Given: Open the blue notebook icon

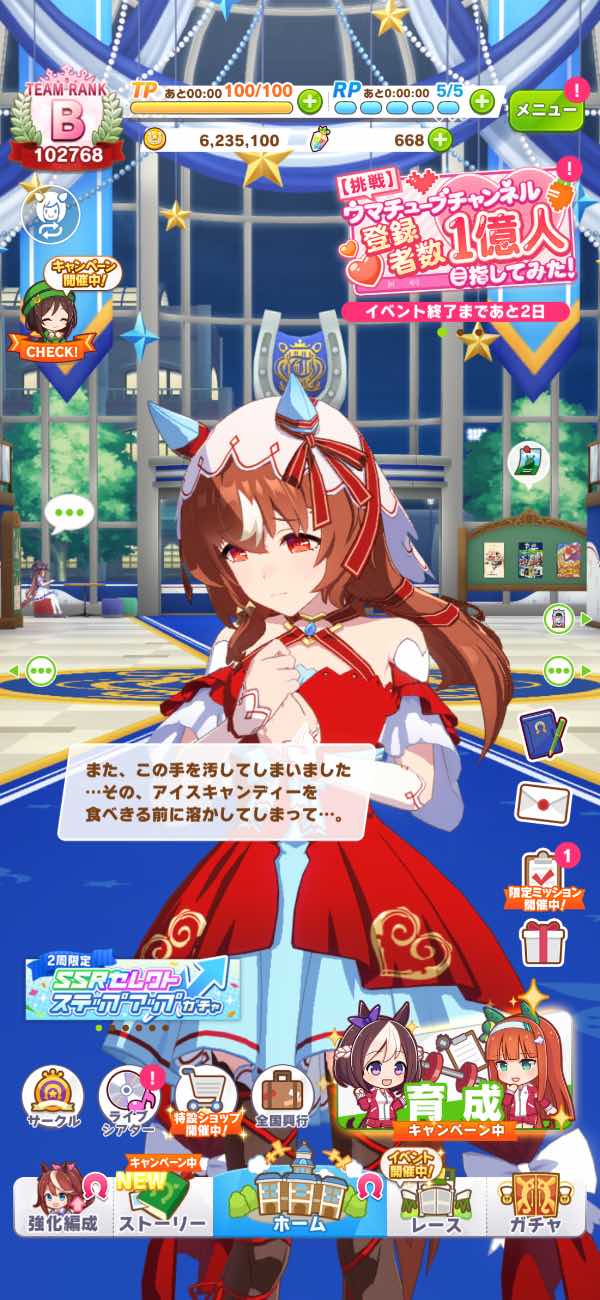Looking at the screenshot, I should (543, 733).
